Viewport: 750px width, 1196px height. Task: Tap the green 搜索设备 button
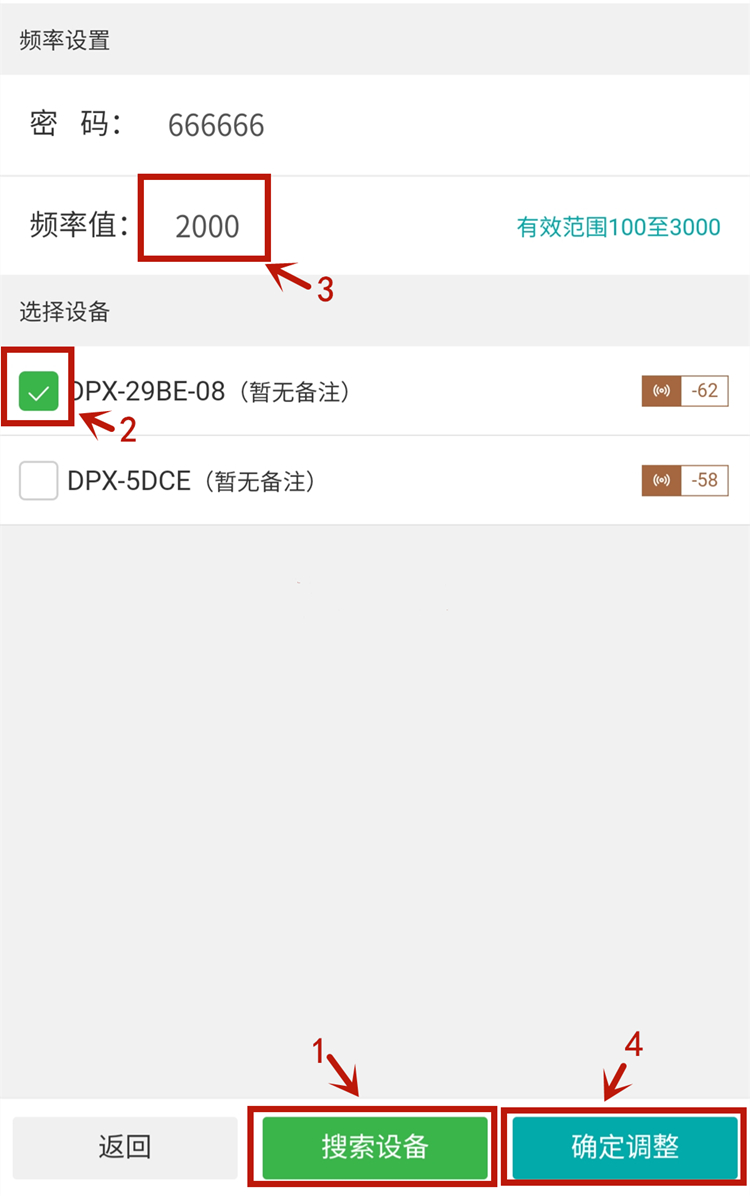[374, 1146]
